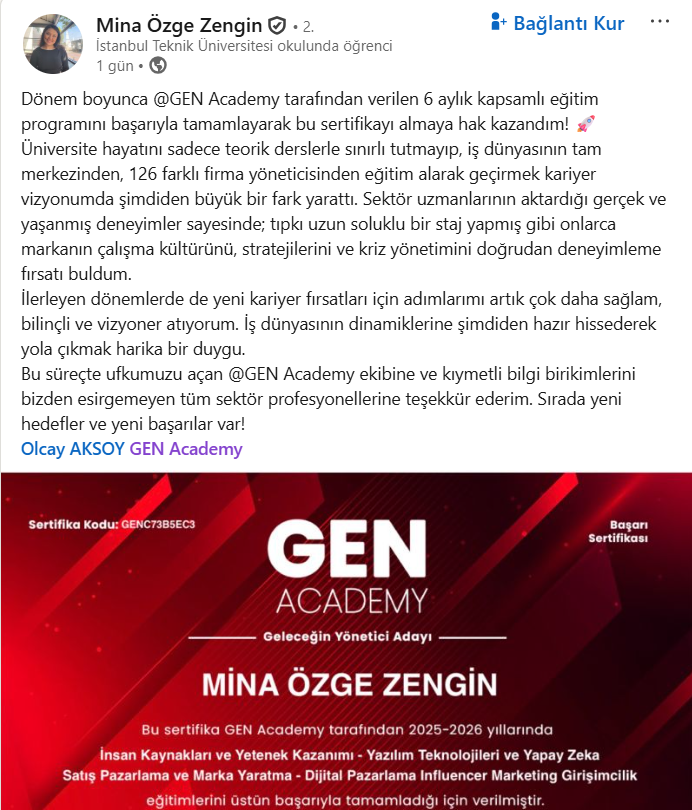The width and height of the screenshot is (692, 810).
Task: Open the GEN Academy certificate image
Action: click(347, 641)
